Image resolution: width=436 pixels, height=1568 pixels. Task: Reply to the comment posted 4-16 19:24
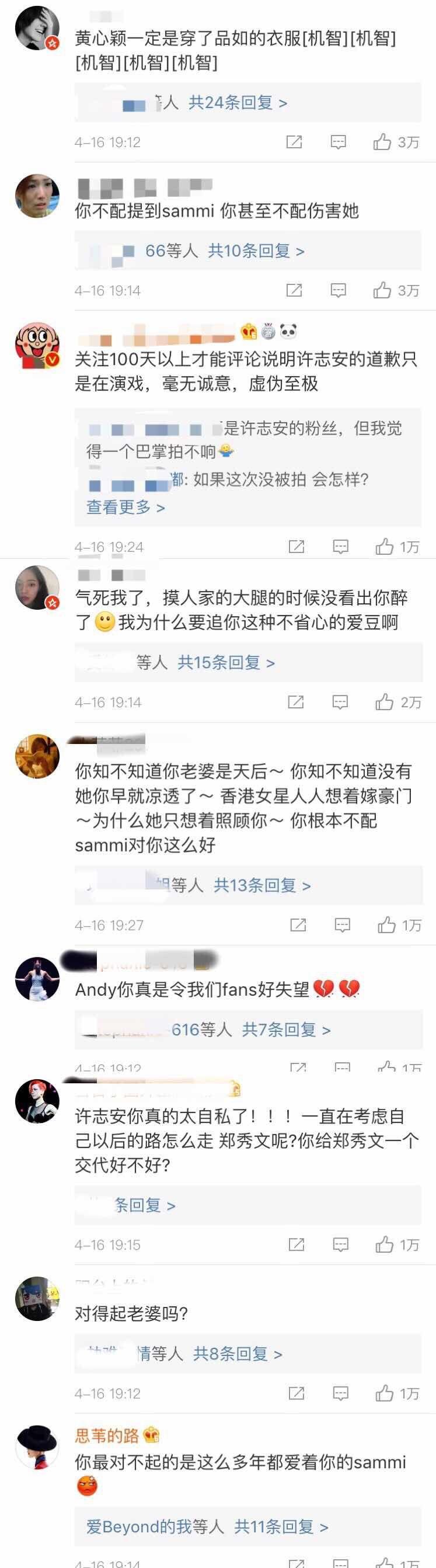coord(340,547)
